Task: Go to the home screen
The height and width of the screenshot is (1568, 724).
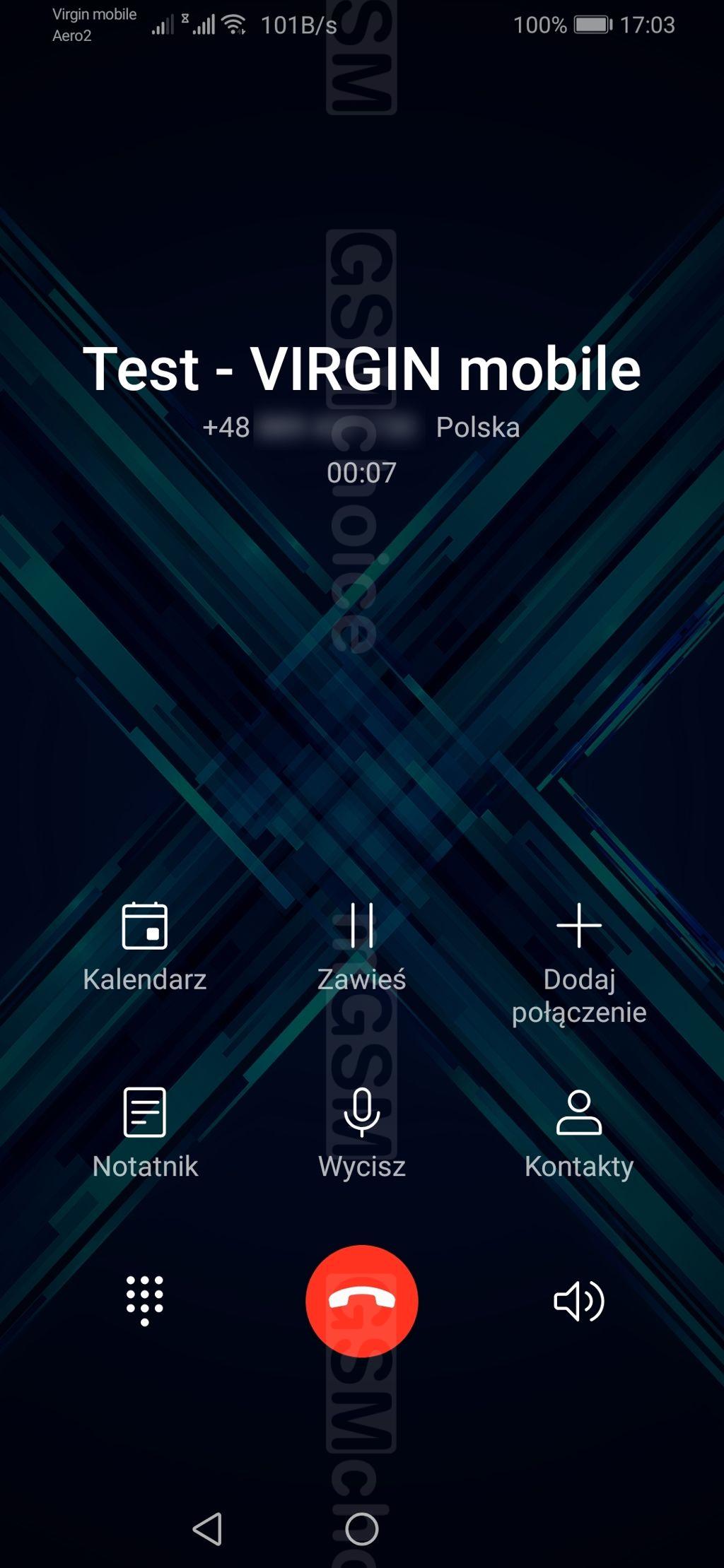Action: [361, 1529]
